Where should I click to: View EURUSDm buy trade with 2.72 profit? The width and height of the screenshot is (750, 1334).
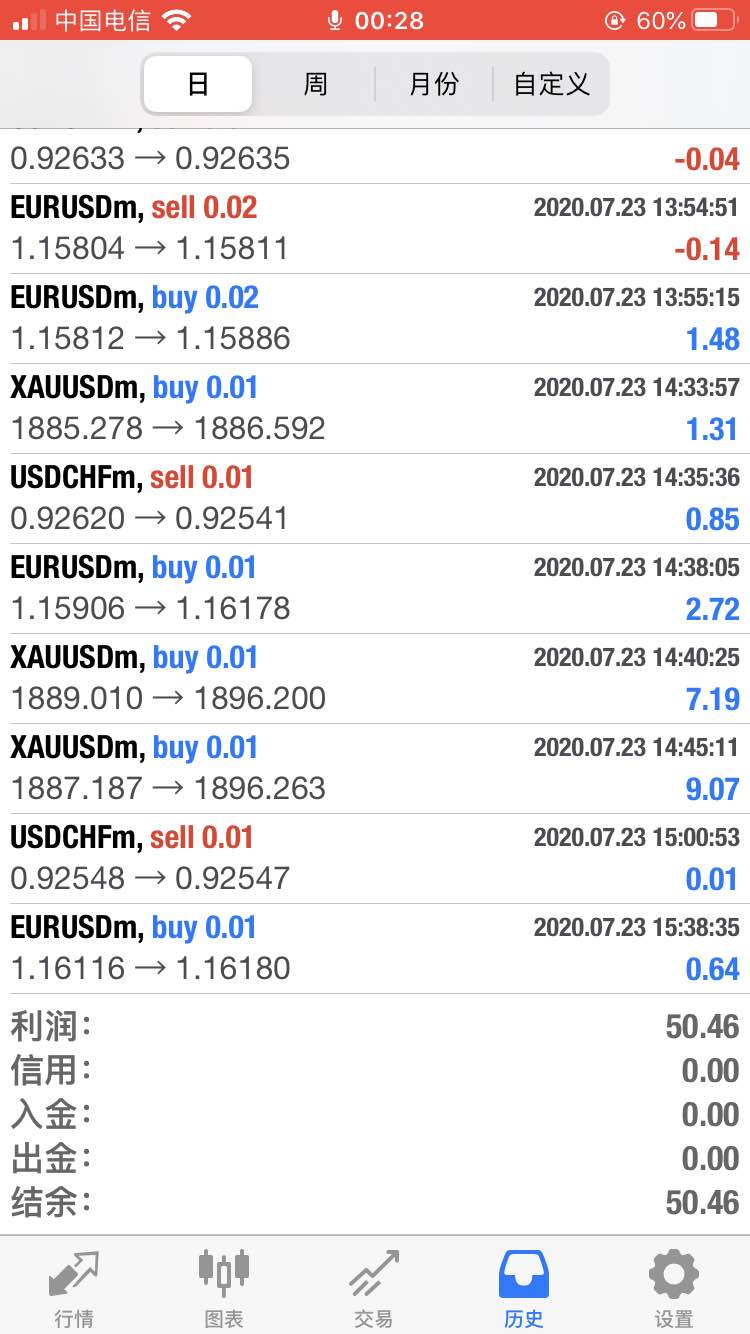[375, 589]
